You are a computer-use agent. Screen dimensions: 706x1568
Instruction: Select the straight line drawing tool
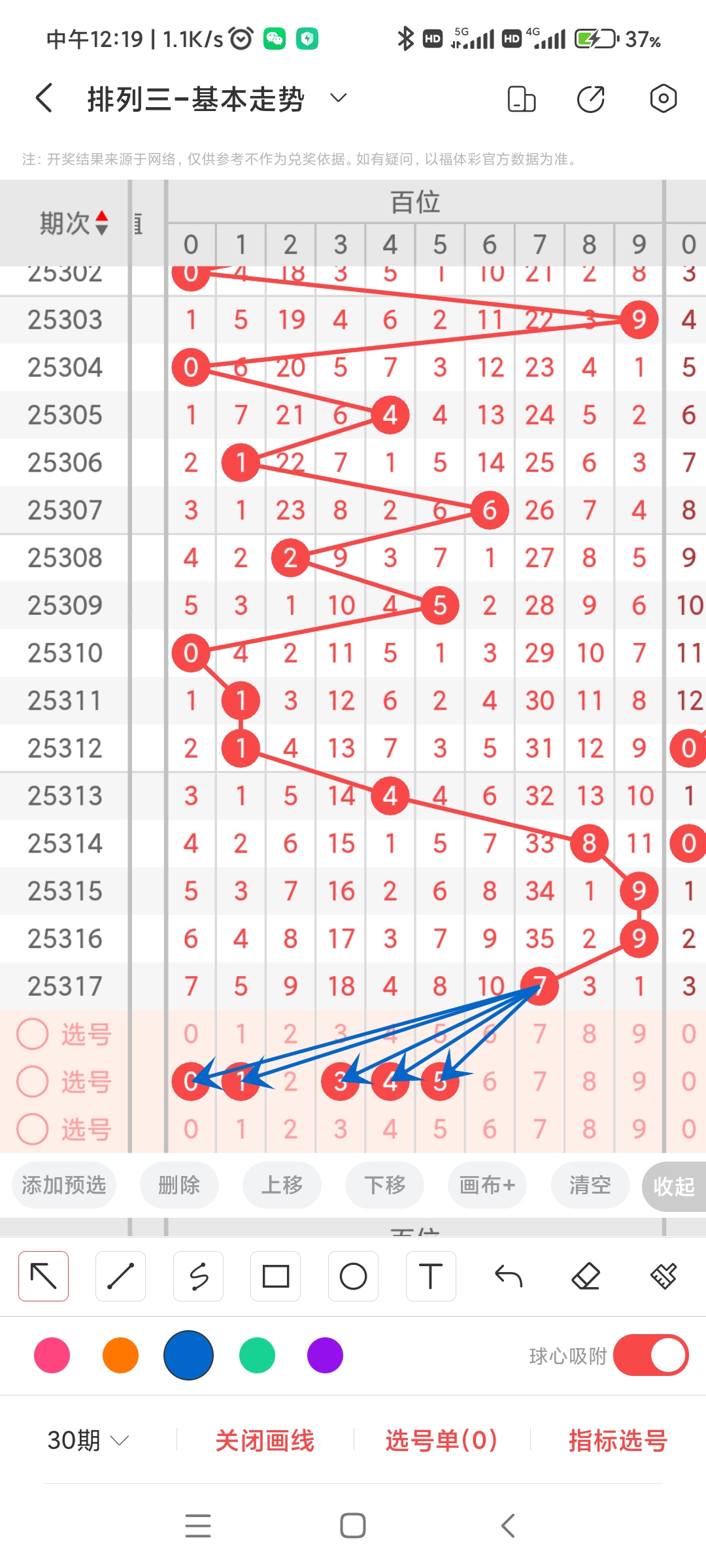(x=120, y=1276)
